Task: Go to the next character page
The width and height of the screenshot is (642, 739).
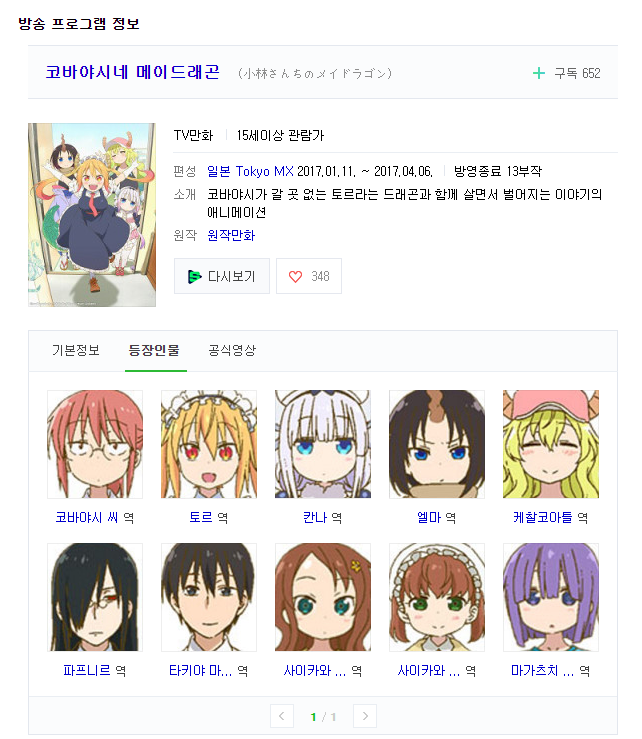Action: (x=365, y=717)
